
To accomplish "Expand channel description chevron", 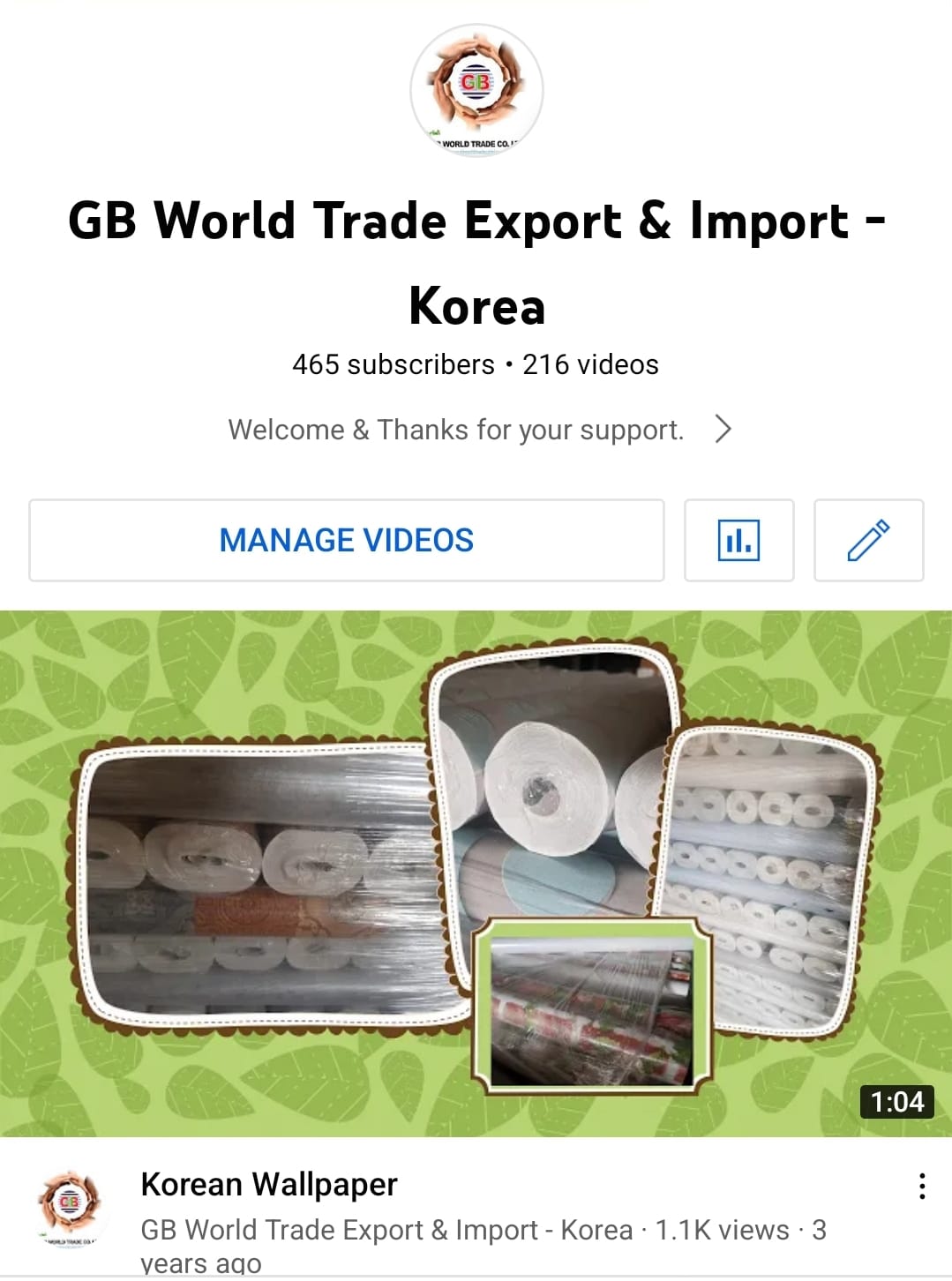I will 723,430.
